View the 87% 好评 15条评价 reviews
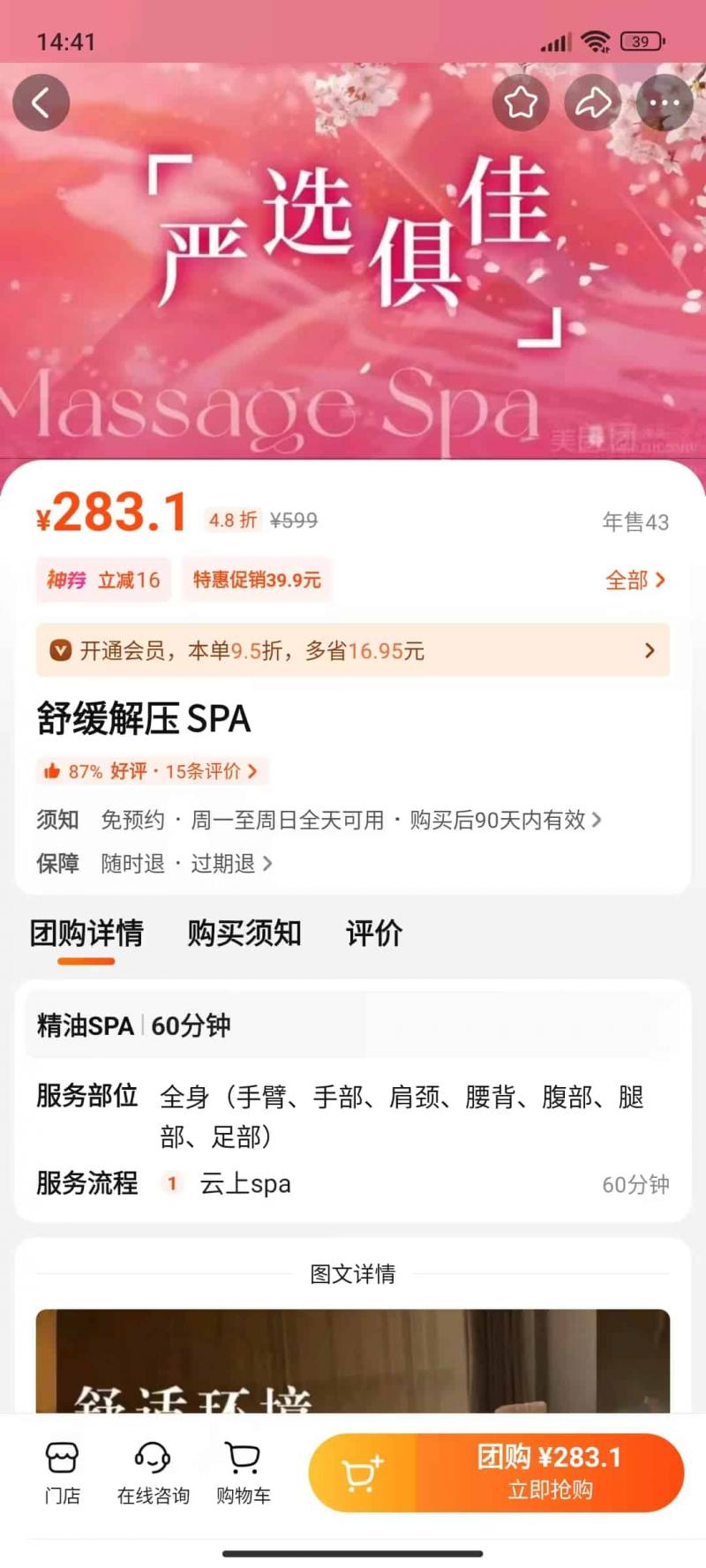 pyautogui.click(x=152, y=771)
